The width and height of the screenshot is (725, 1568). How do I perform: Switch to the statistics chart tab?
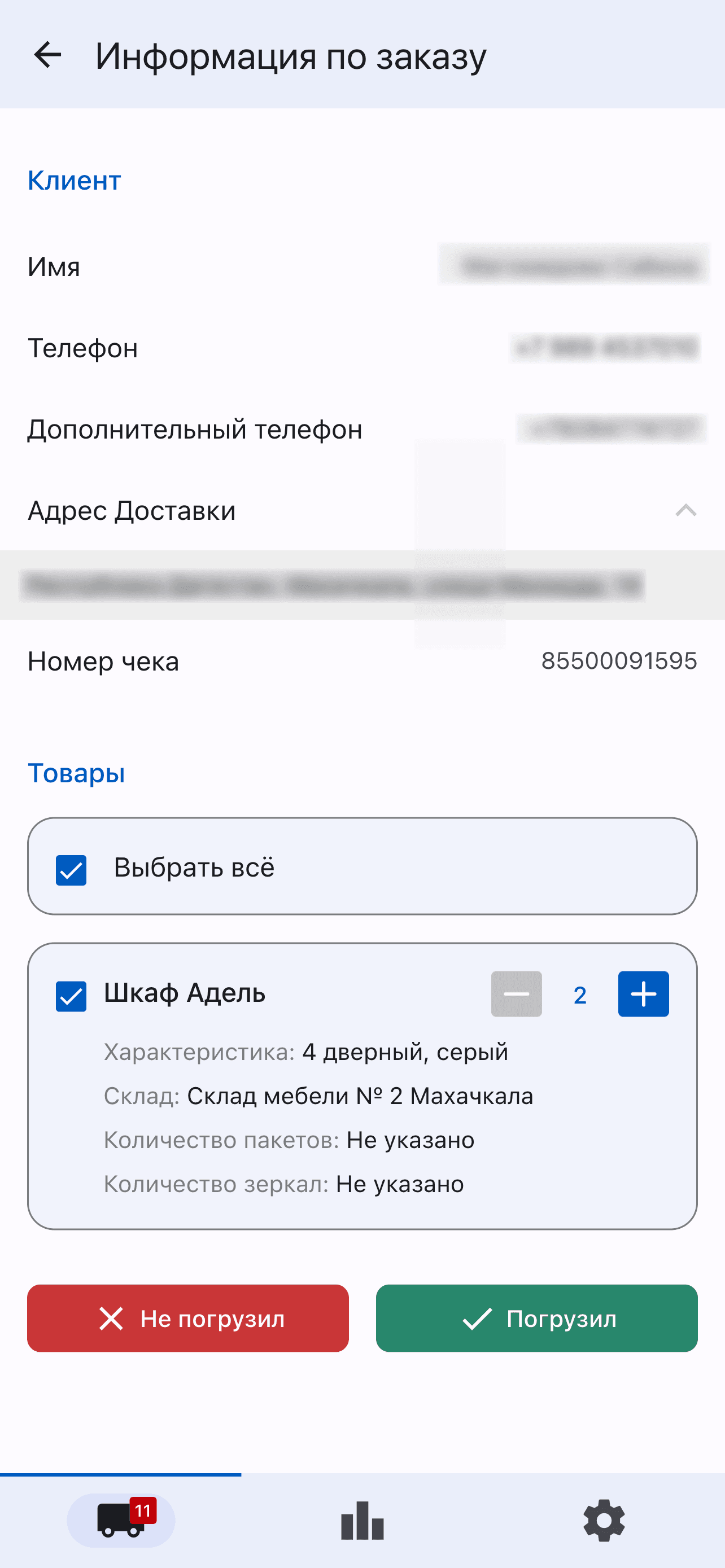(x=362, y=1520)
